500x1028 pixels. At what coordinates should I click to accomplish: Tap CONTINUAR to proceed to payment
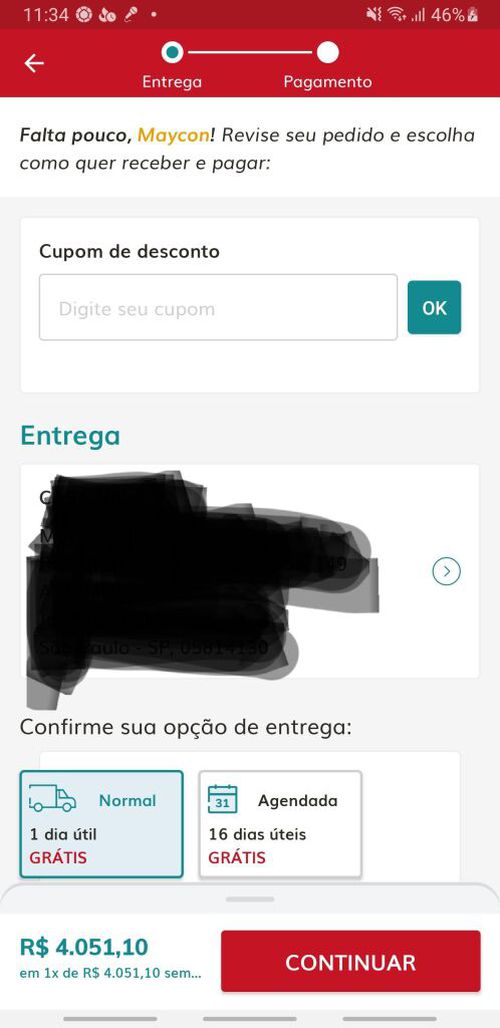pos(351,961)
